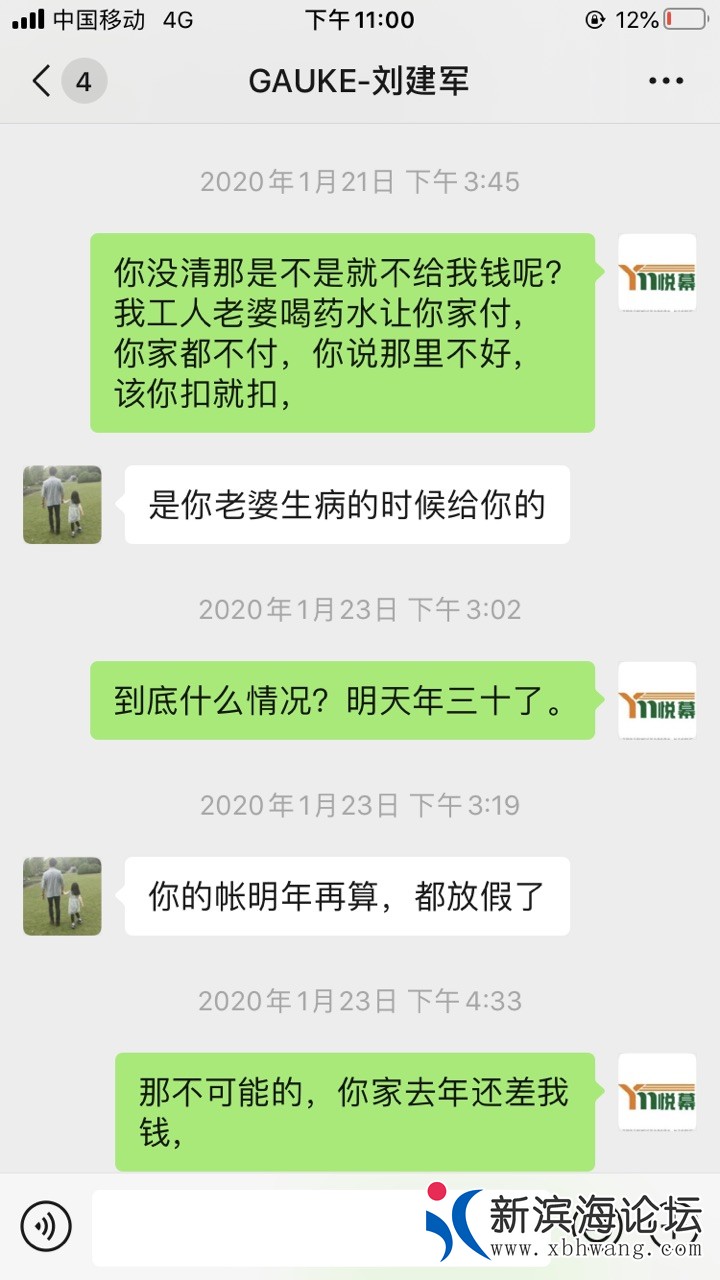Open the contact's avatar beside 你的帐明年再算
Image resolution: width=720 pixels, height=1280 pixels.
(x=62, y=896)
